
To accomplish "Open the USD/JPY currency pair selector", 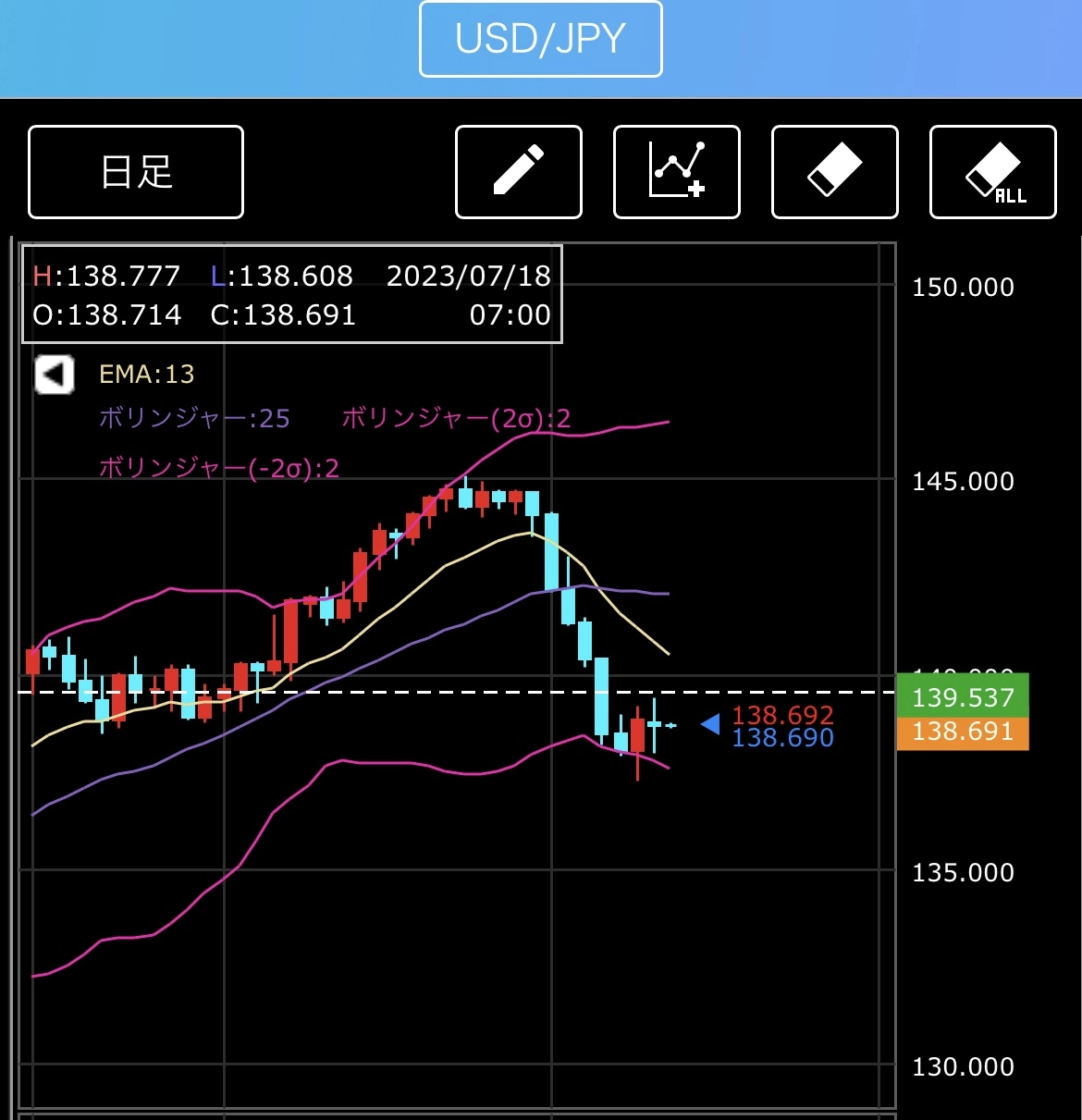I will (x=541, y=39).
